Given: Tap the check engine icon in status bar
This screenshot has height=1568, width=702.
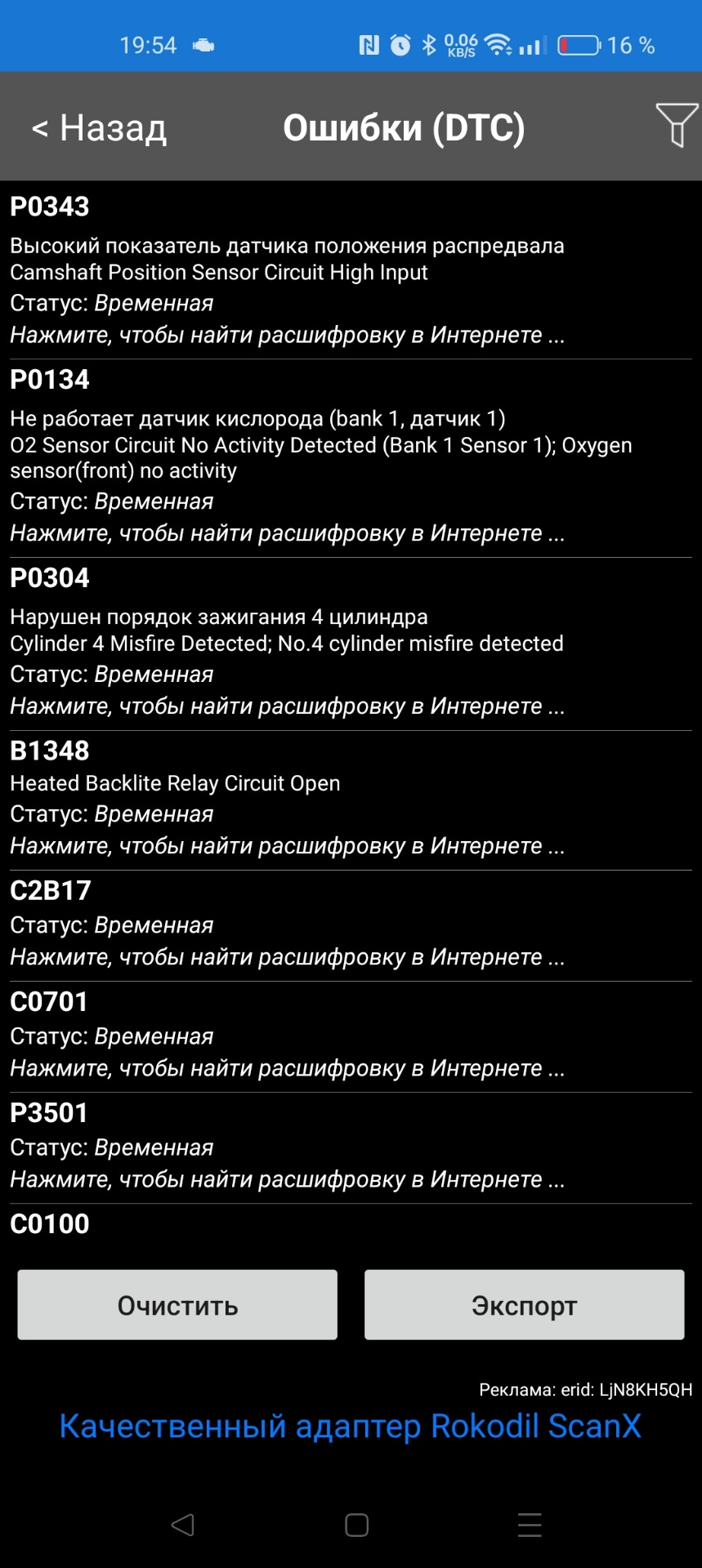Looking at the screenshot, I should pyautogui.click(x=203, y=45).
